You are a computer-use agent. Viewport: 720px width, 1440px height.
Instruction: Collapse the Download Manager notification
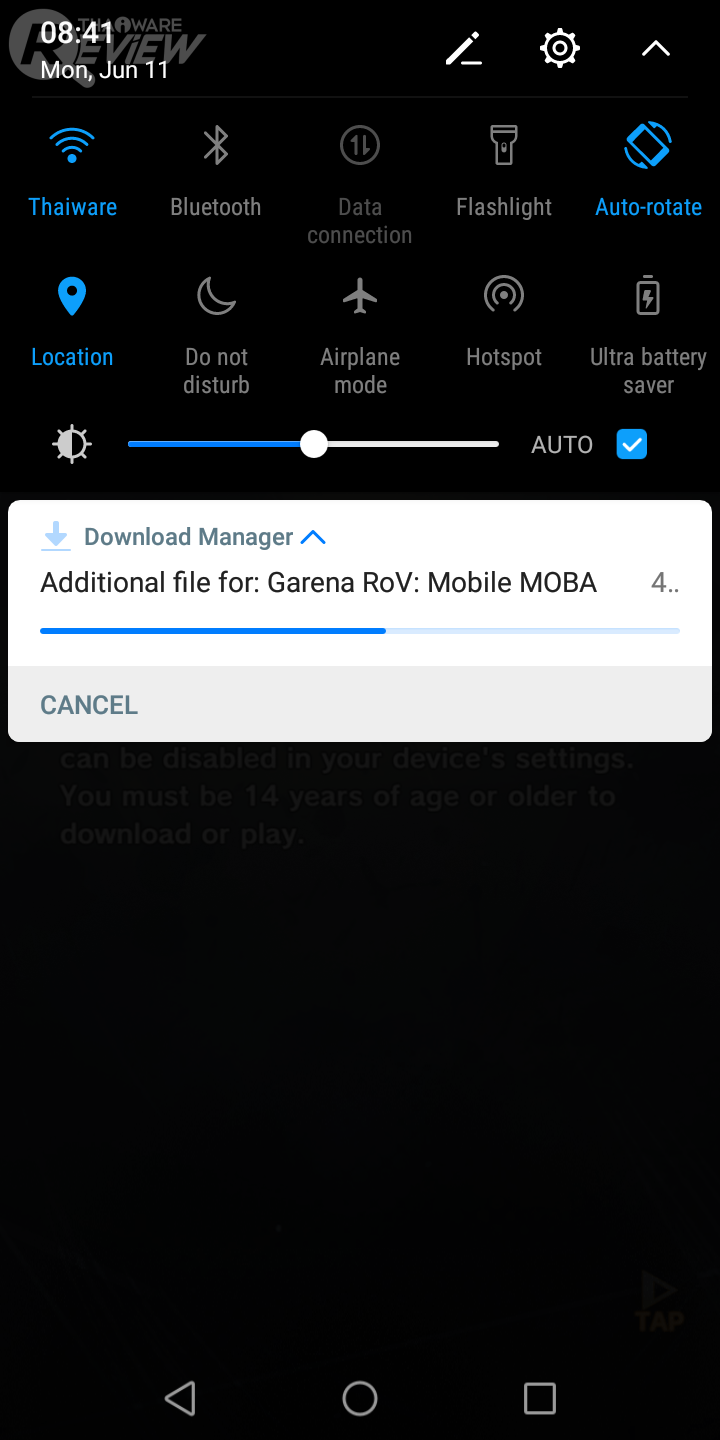coord(313,537)
